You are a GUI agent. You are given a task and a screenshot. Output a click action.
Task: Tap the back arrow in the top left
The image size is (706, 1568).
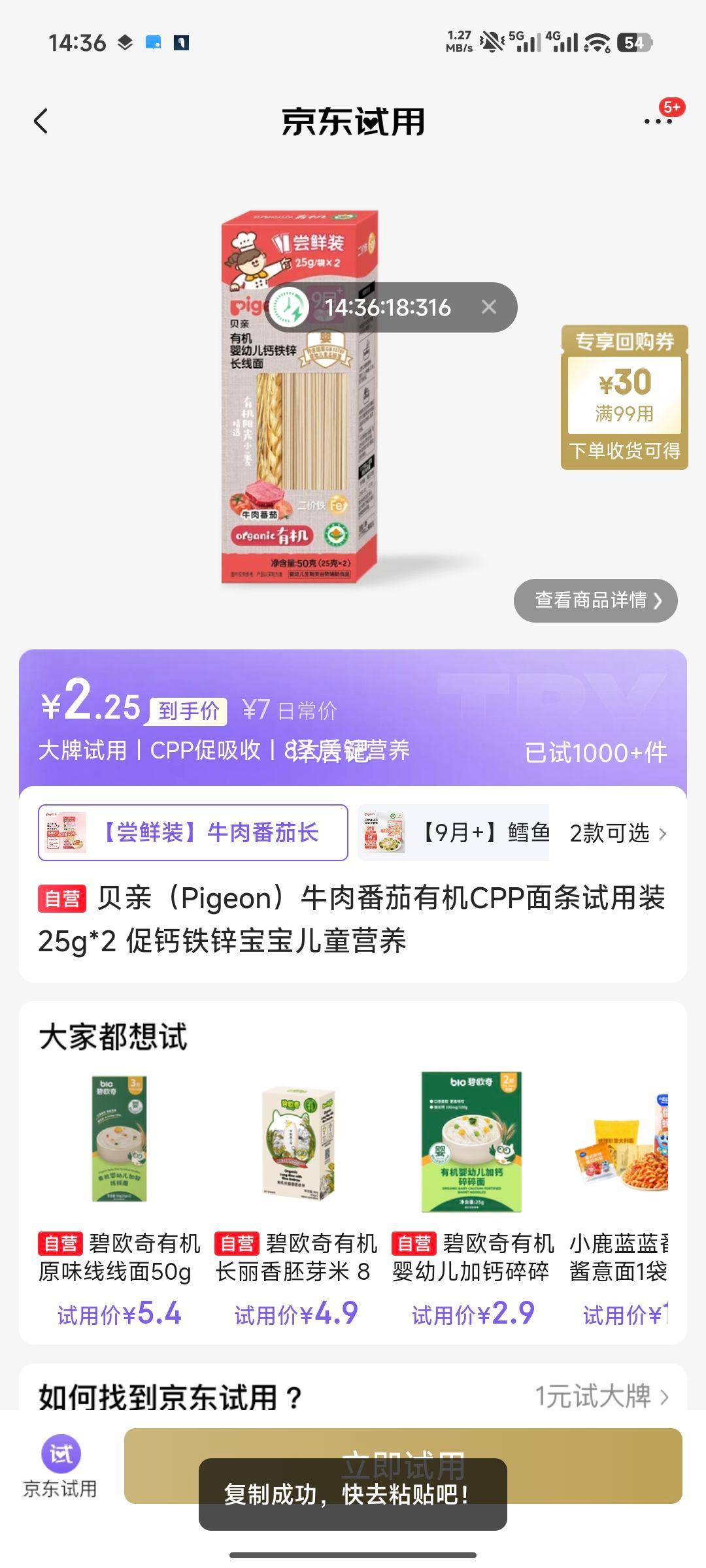point(41,123)
